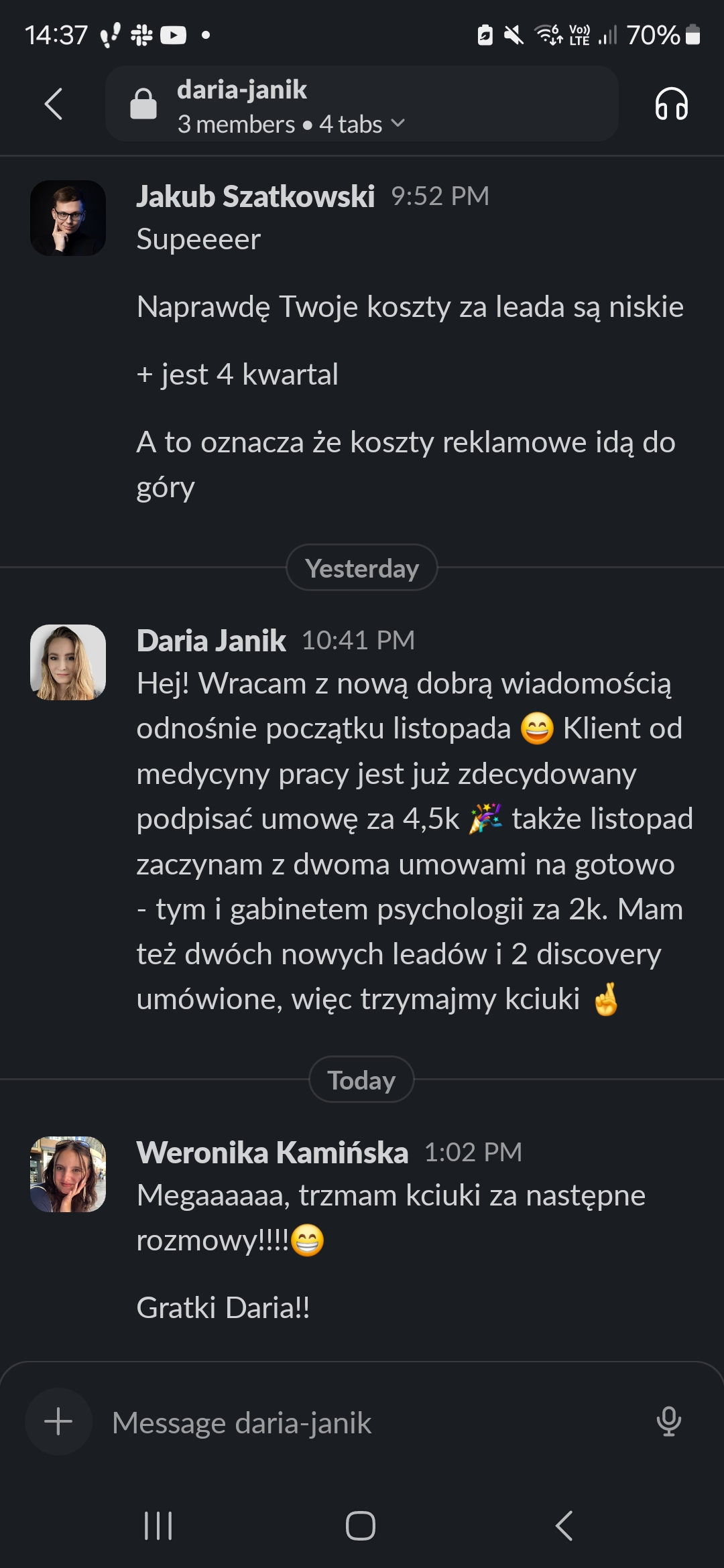Open the Yesterday date divider
724x1568 pixels.
(x=362, y=568)
